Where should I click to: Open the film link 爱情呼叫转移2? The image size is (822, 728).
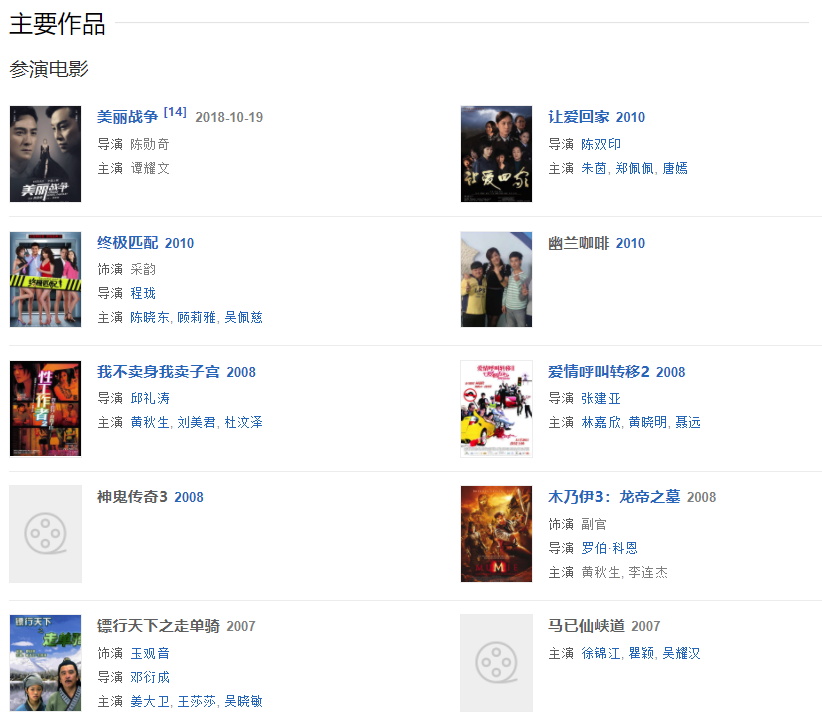tap(599, 372)
